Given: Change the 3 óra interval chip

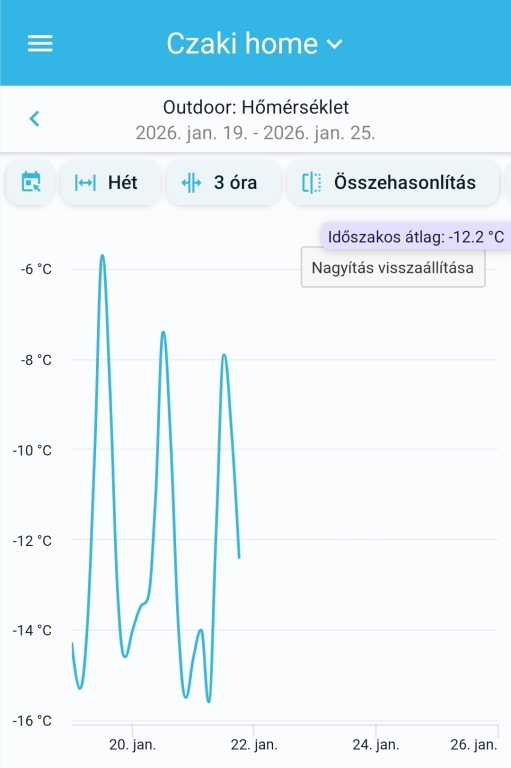Looking at the screenshot, I should [x=223, y=183].
